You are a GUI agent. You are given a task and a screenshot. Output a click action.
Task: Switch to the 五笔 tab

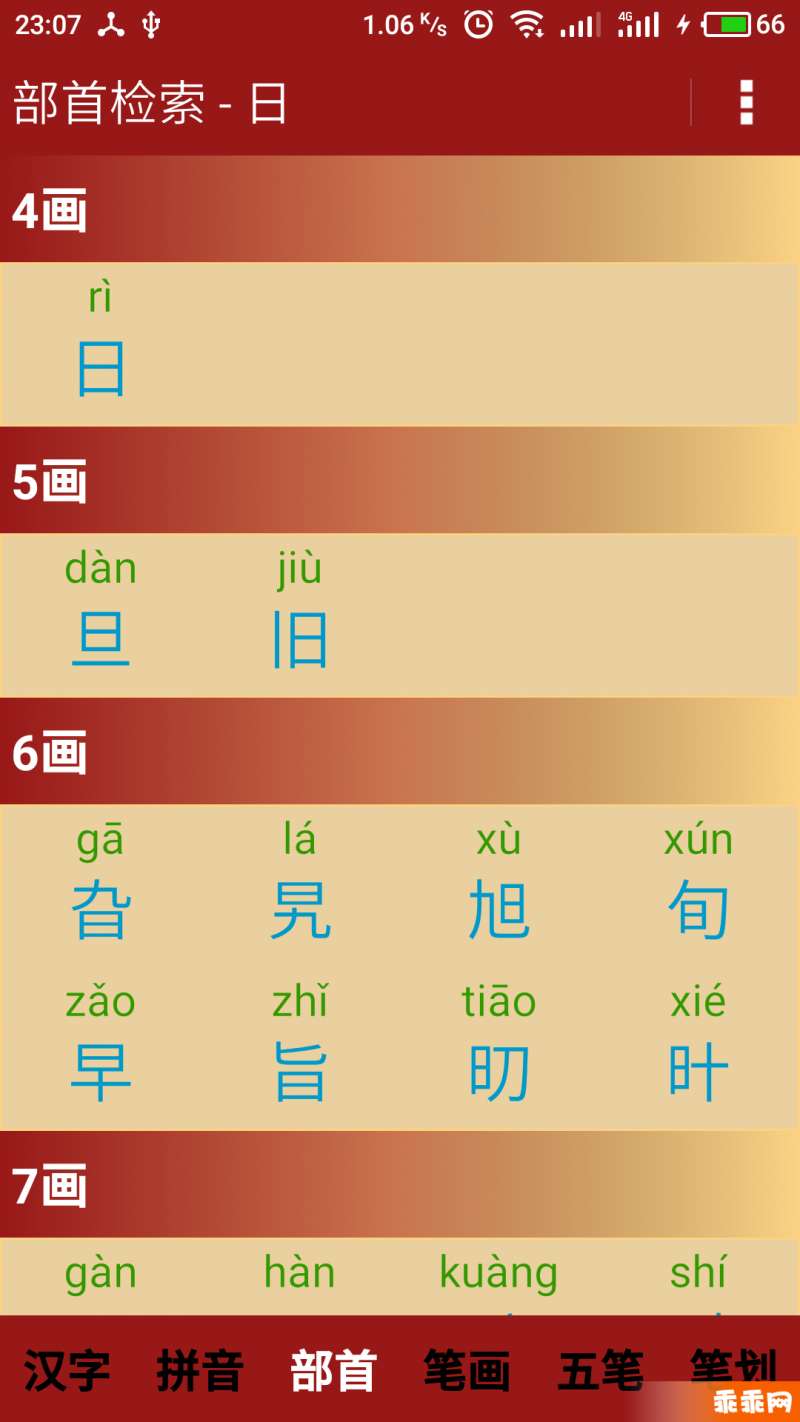(600, 1370)
